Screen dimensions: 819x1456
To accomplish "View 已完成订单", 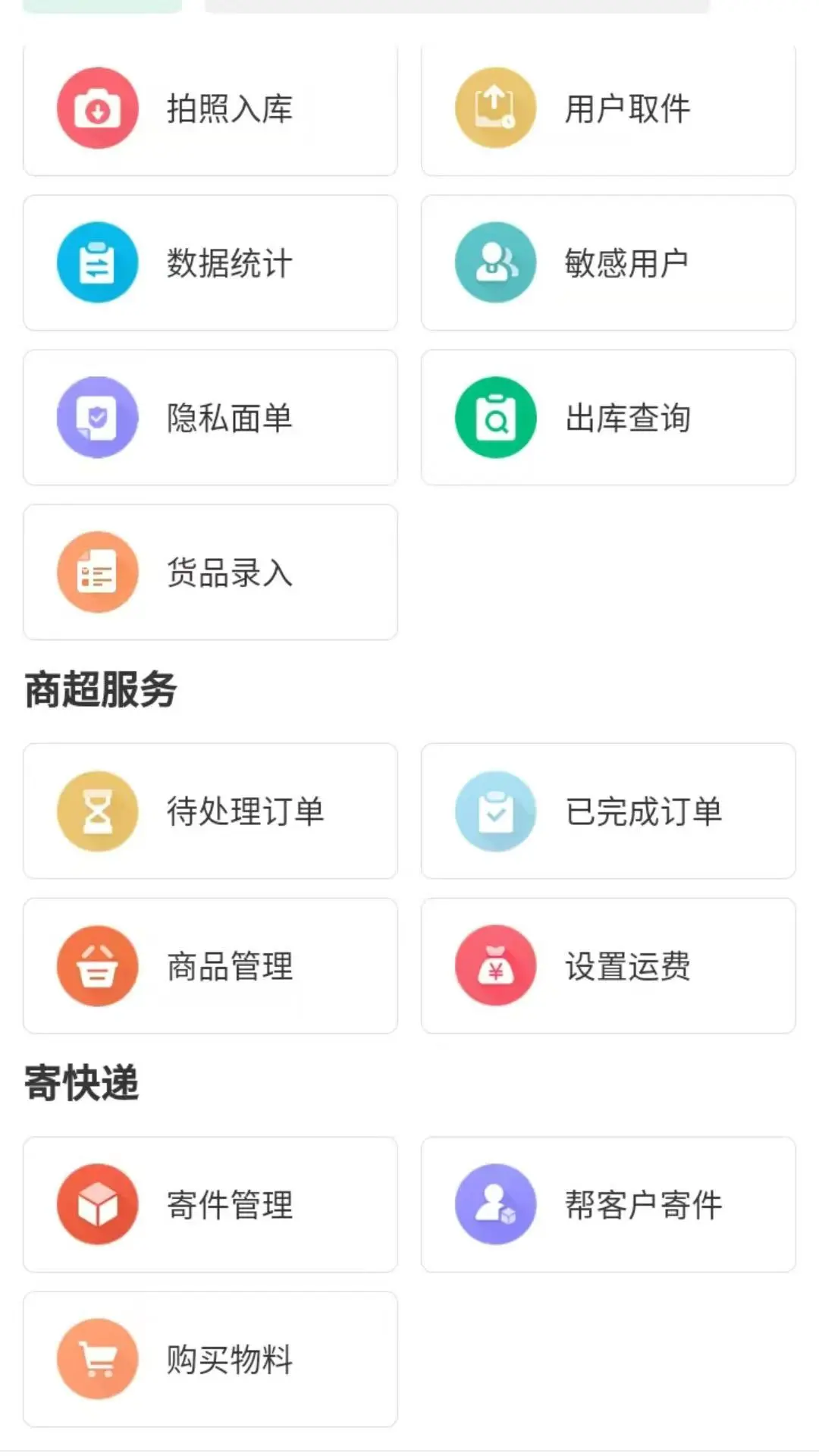I will click(608, 811).
